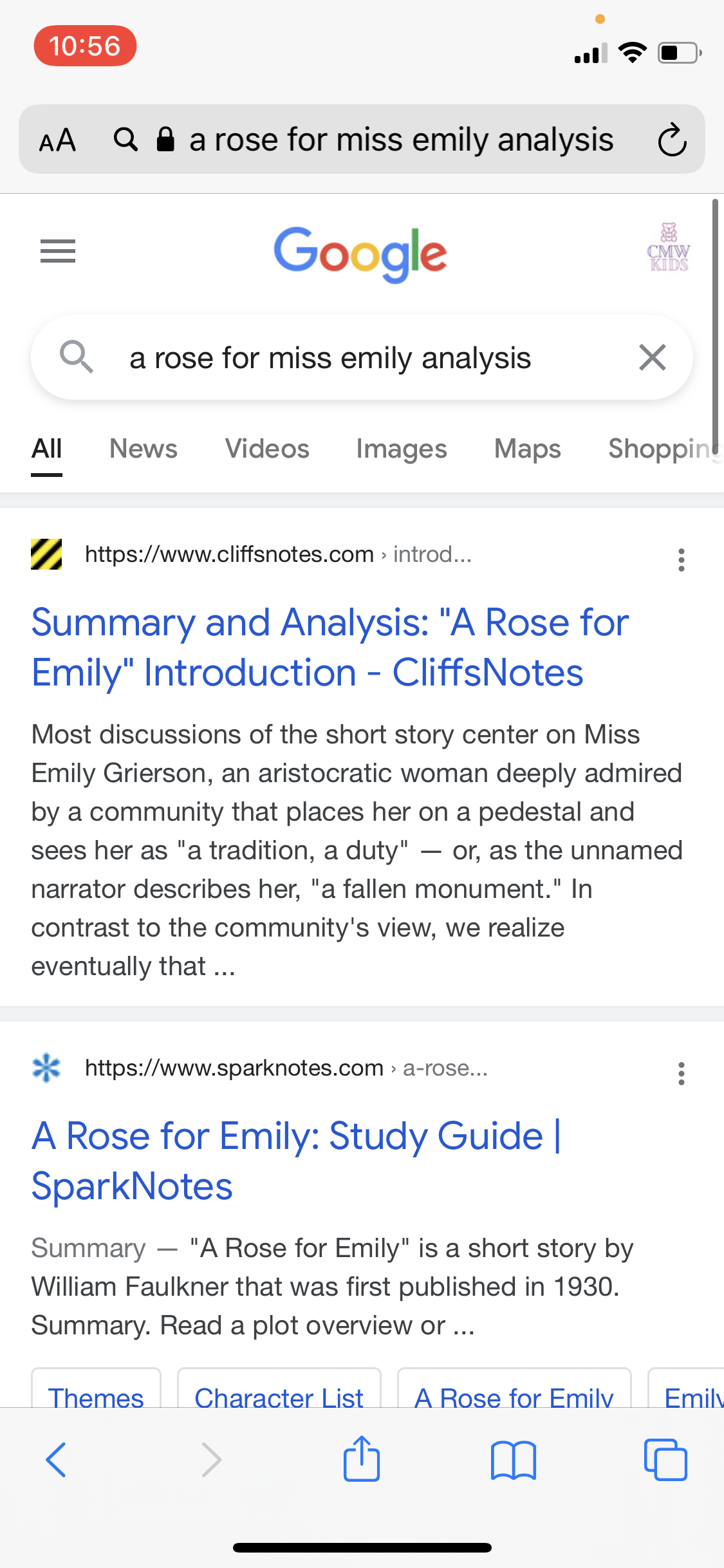Screen dimensions: 724x1568
Task: Open Safari's AA reader options
Action: tap(58, 140)
